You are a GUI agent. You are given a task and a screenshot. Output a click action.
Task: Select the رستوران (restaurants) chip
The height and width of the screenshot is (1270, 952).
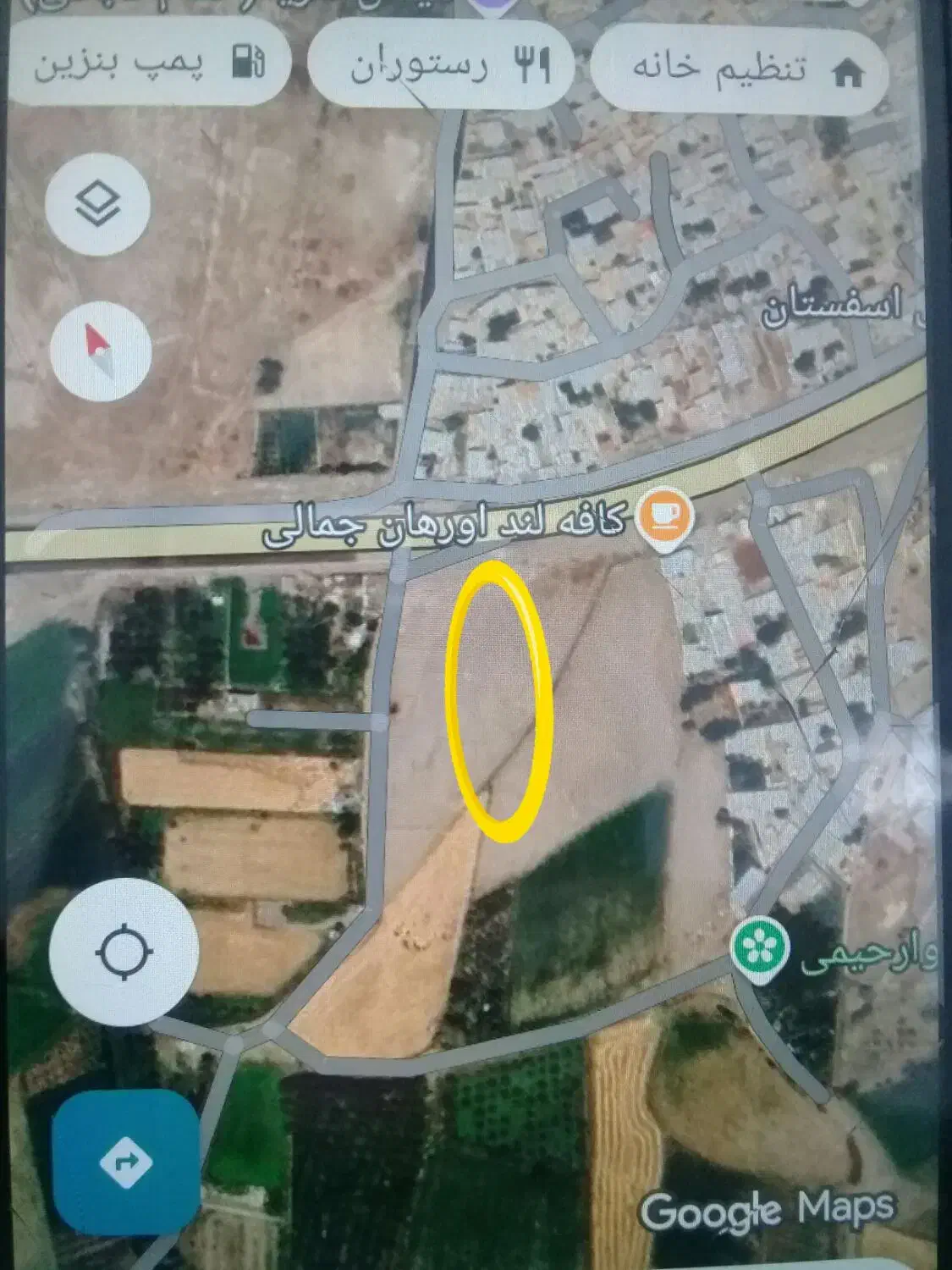tap(442, 66)
